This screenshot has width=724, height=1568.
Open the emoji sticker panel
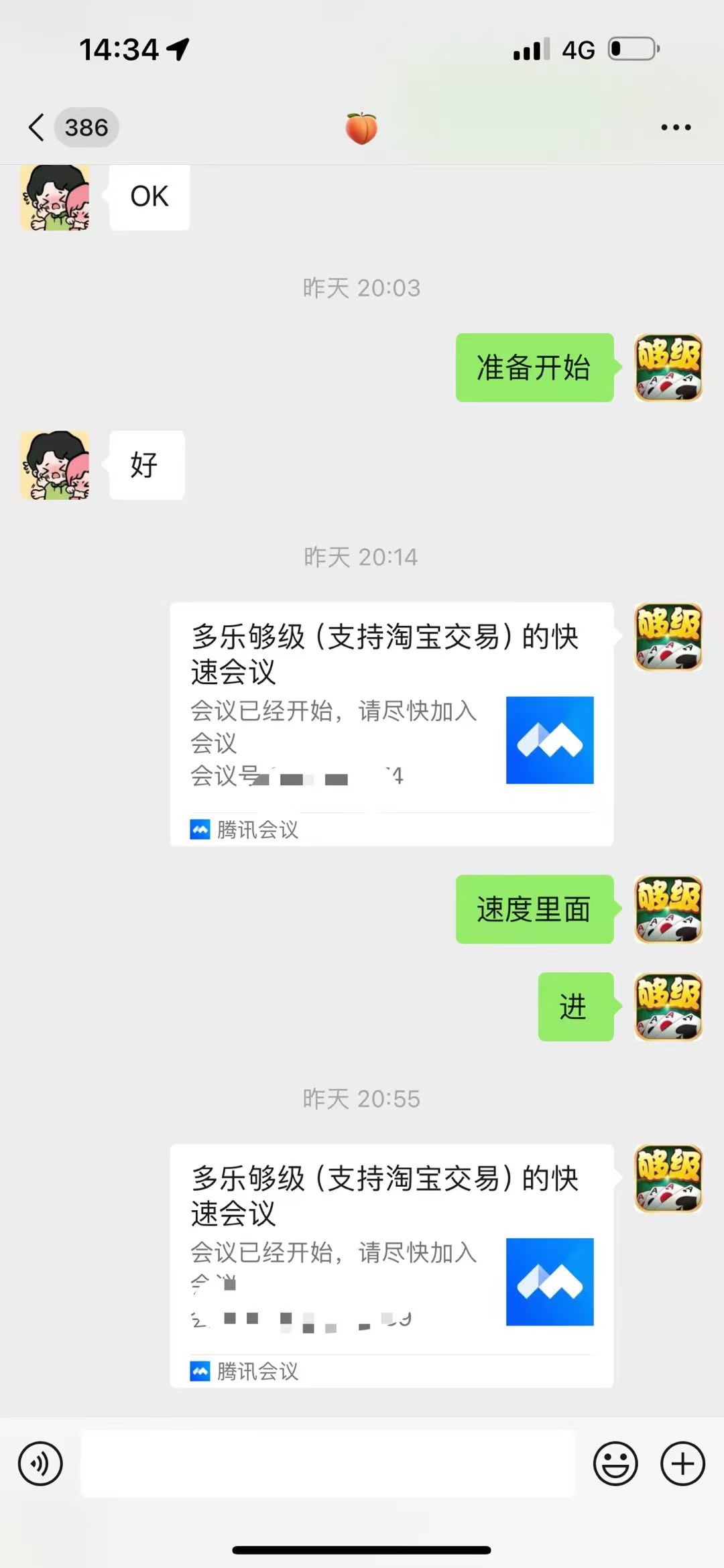click(x=615, y=1463)
